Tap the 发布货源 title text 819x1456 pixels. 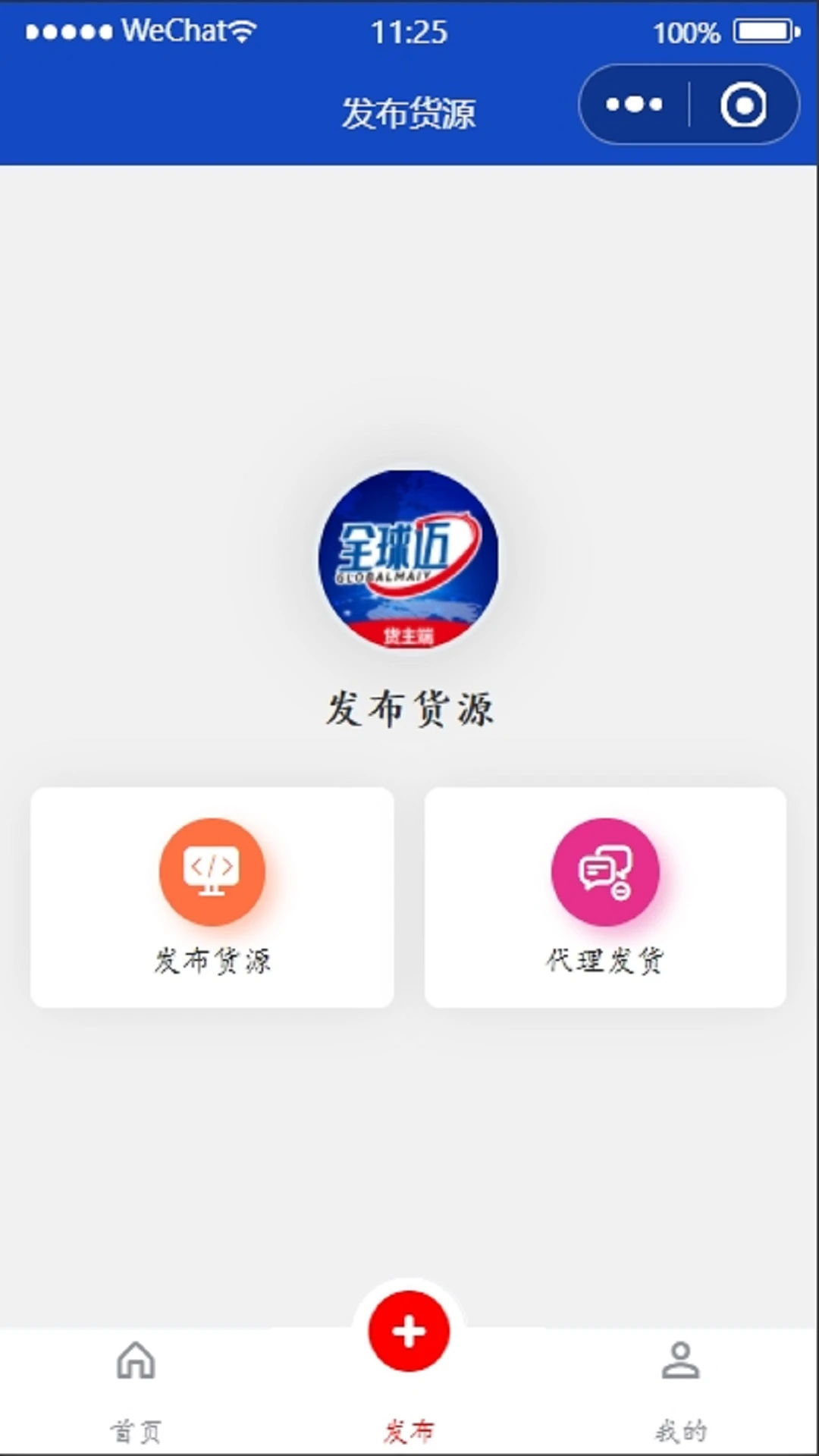coord(409,114)
